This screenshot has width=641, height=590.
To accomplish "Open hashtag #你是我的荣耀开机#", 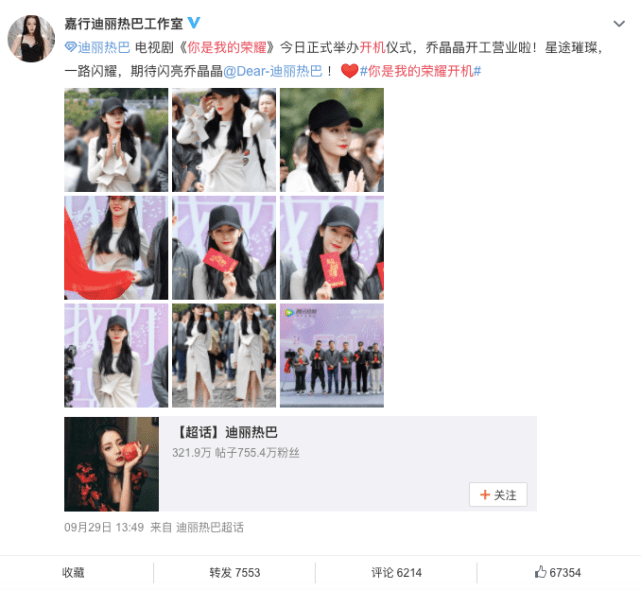I will (x=420, y=71).
